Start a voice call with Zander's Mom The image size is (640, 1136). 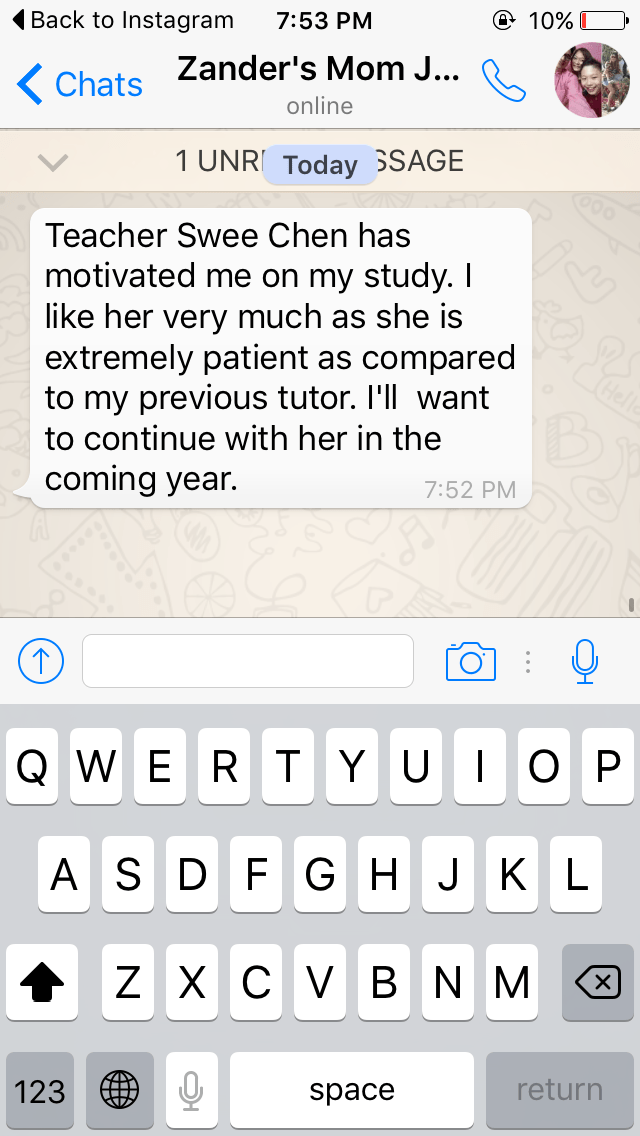point(503,82)
